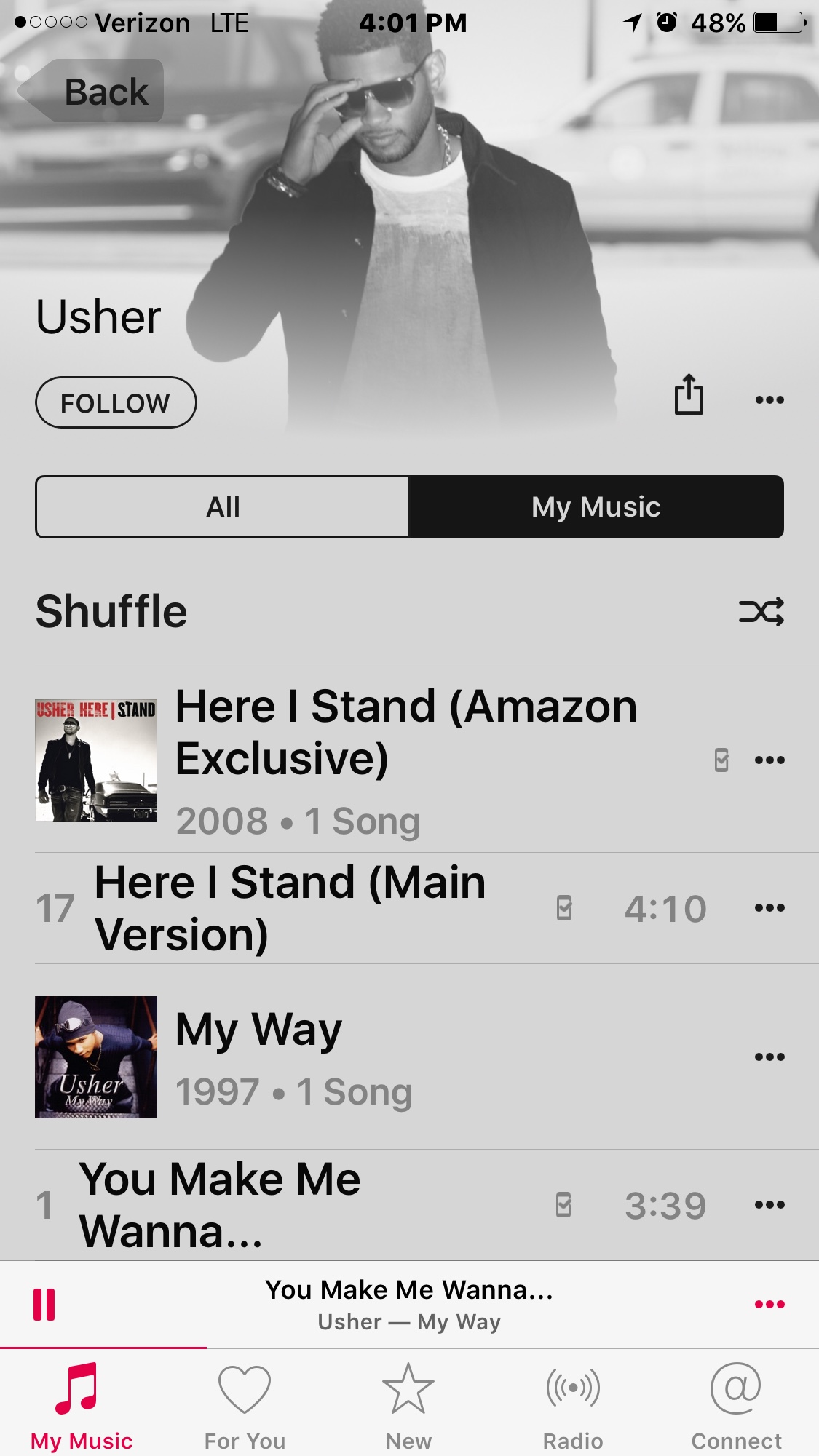Switch to the All segment
Viewport: 819px width, 1456px height.
coord(223,507)
